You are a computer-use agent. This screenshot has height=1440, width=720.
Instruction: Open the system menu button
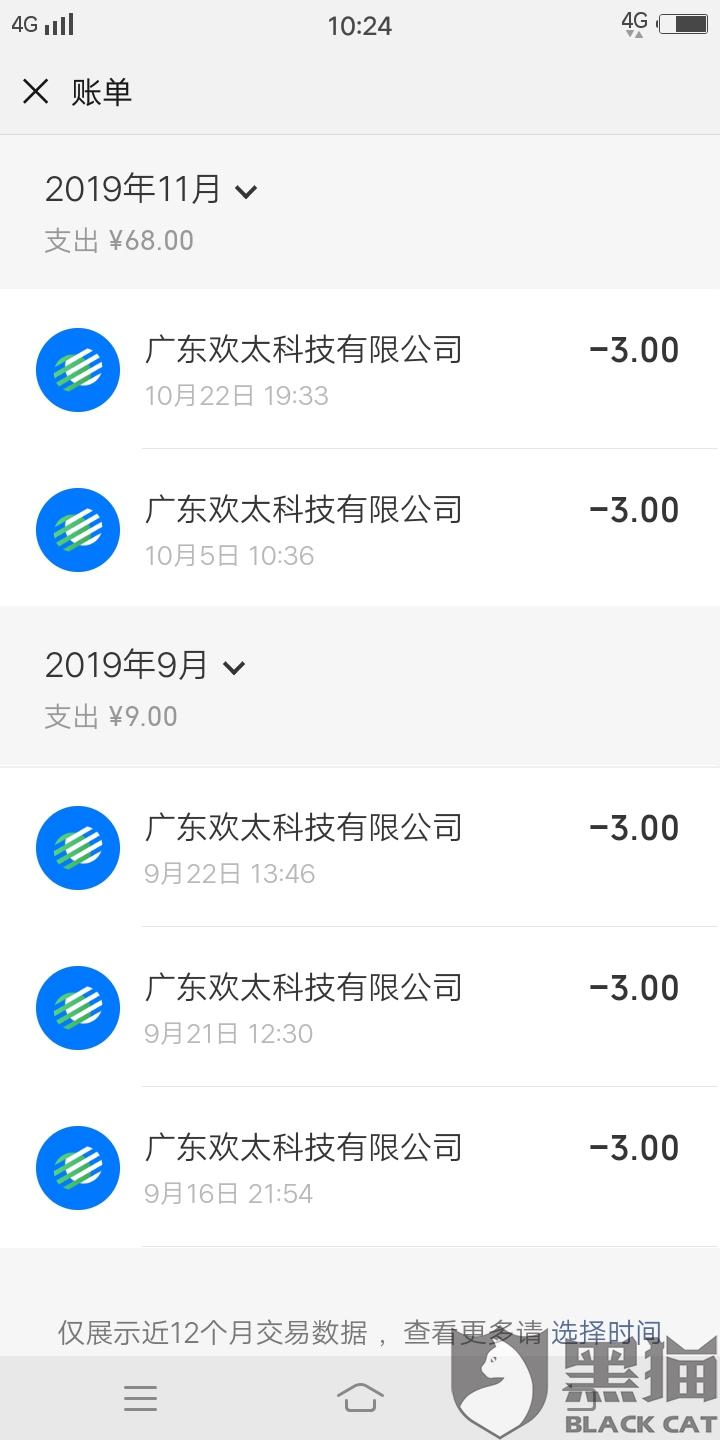[x=140, y=1398]
